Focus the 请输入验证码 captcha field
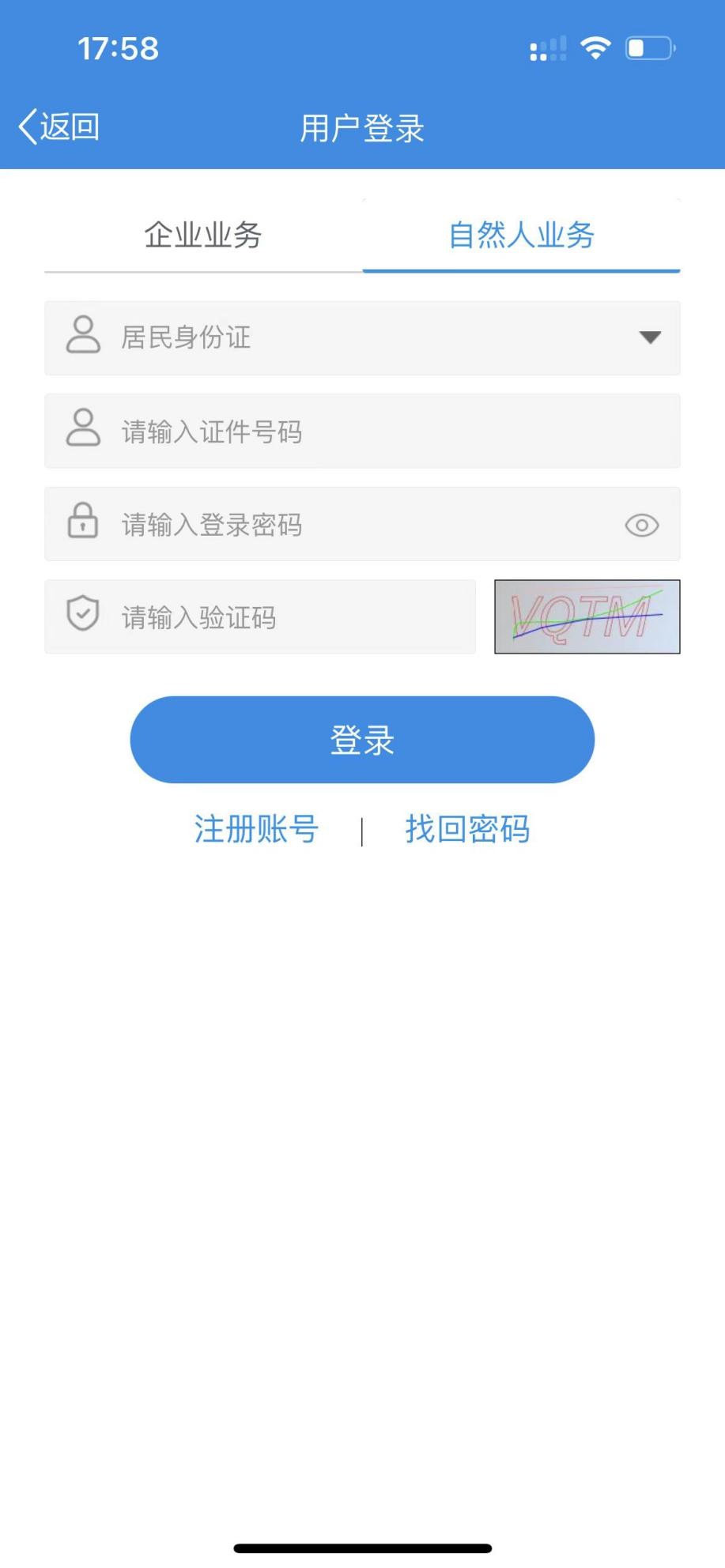Screen dimensions: 725x1568 (260, 616)
